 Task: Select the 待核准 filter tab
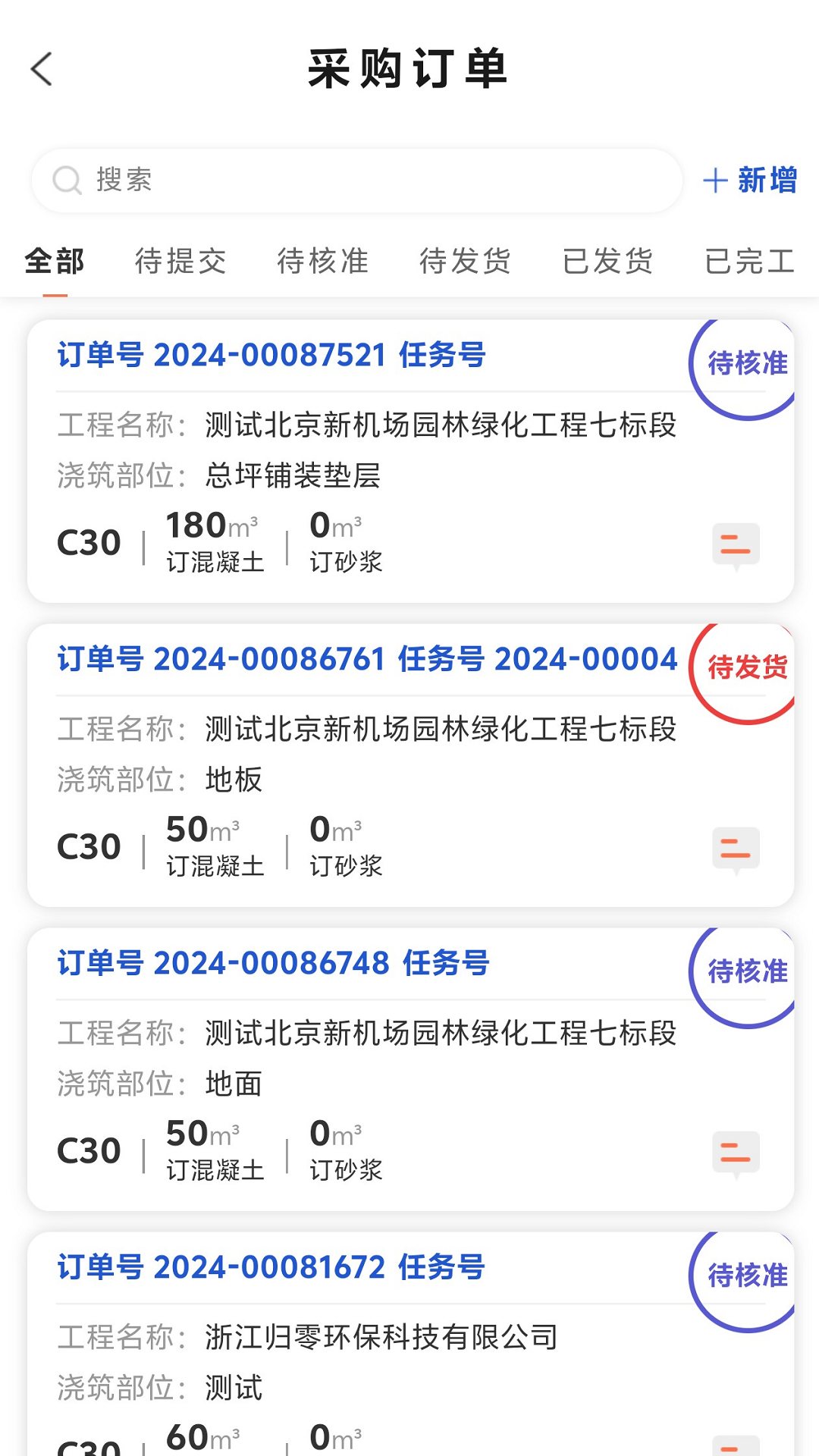324,261
